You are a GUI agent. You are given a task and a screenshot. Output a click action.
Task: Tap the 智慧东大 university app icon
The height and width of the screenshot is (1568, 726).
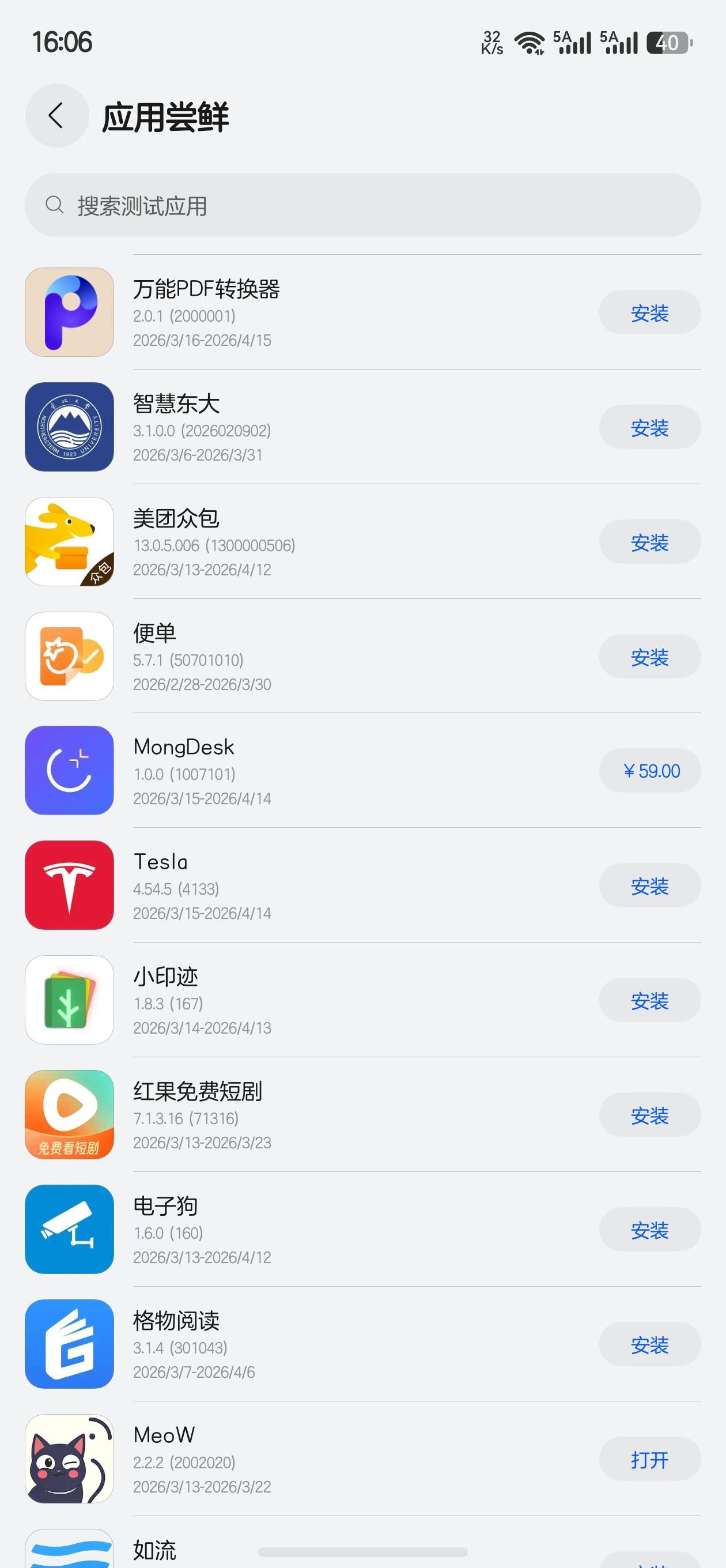69,427
